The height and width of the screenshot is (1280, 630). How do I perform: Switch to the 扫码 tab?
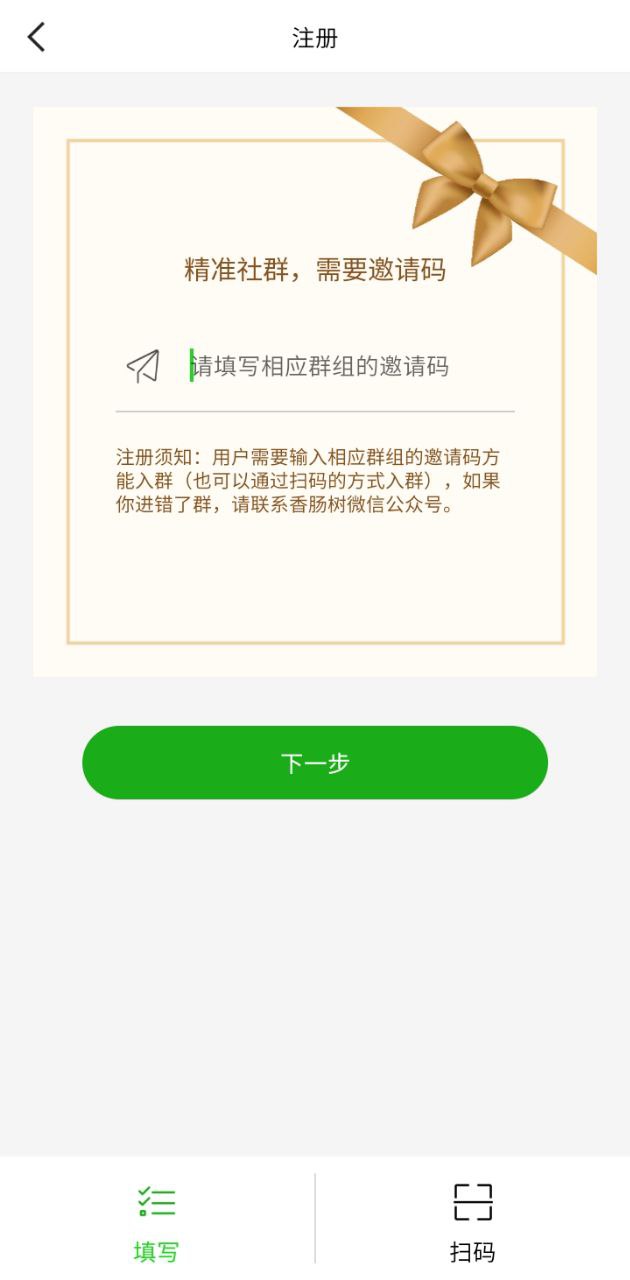tap(473, 1220)
